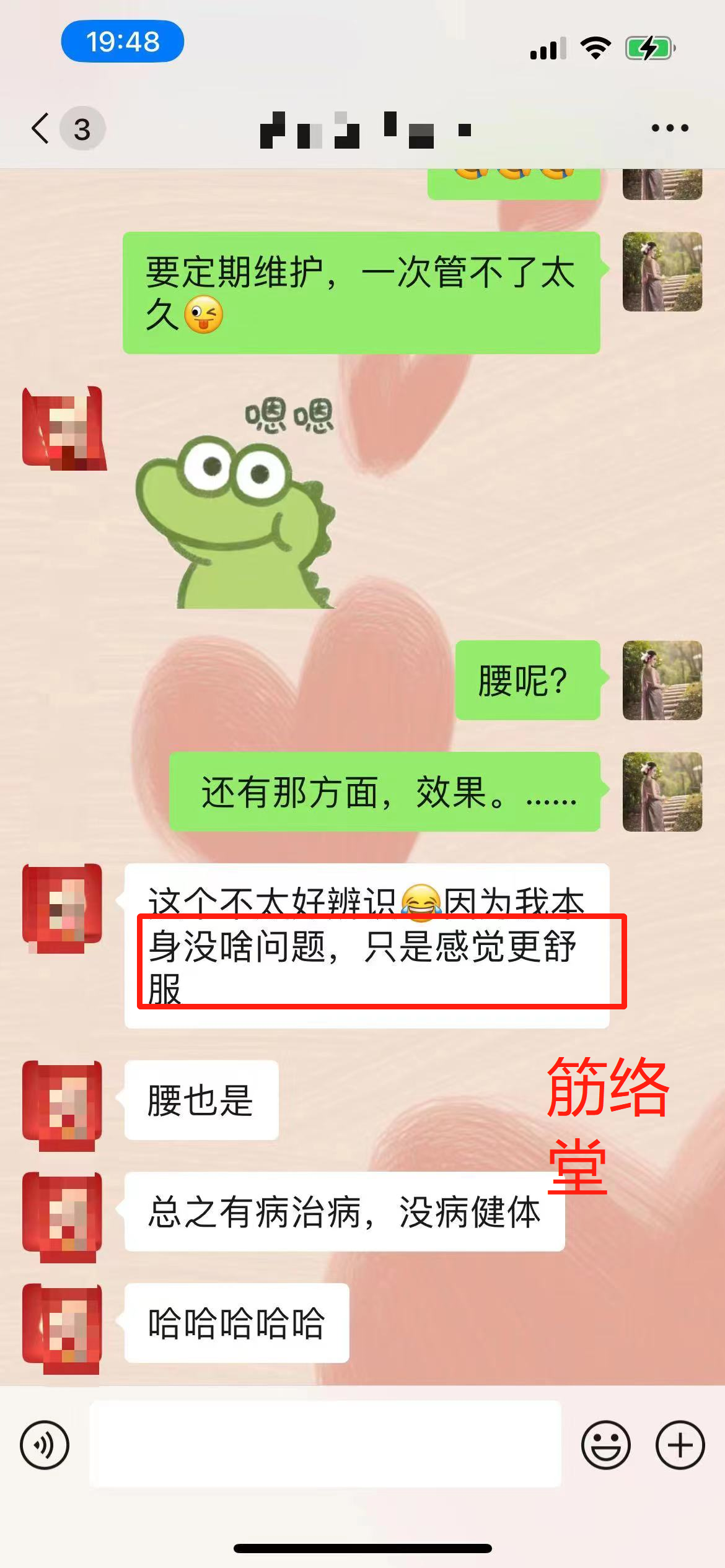
Task: Switch to voice message input
Action: [45, 1445]
